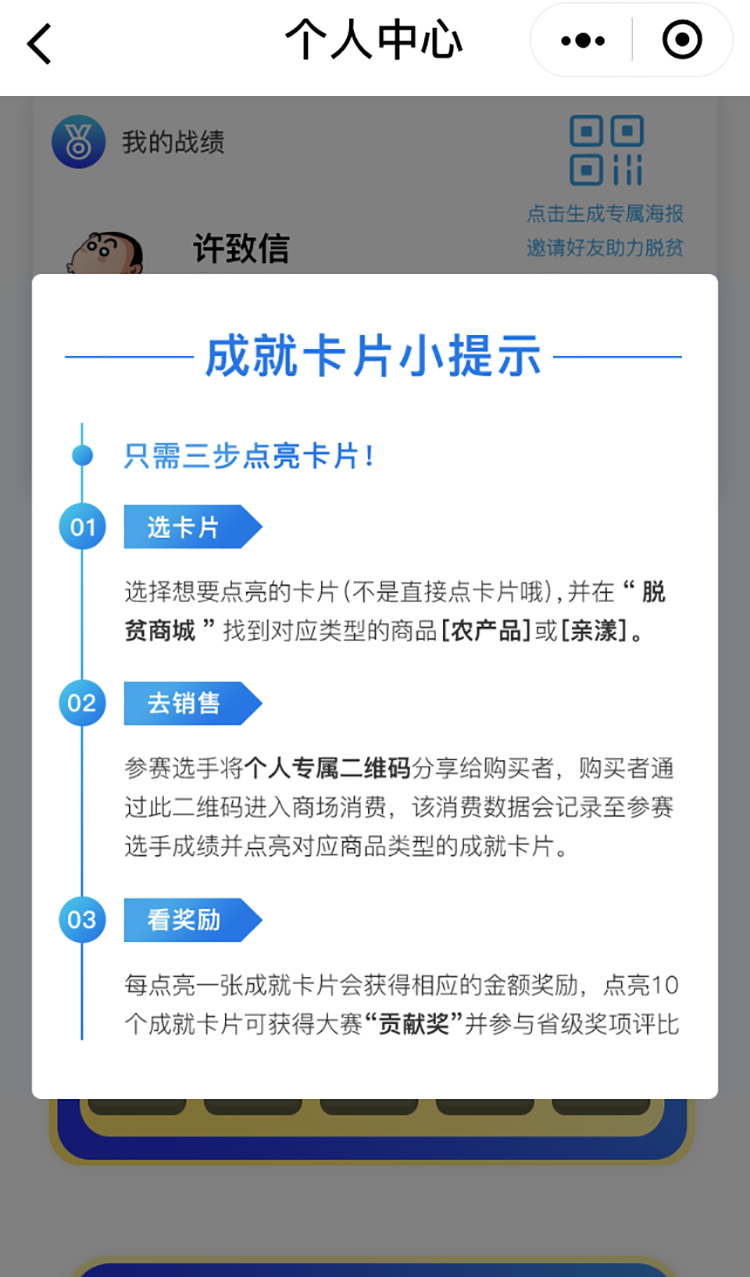Screen dimensions: 750x1277
Task: Open the mini program more options menu
Action: tap(583, 41)
